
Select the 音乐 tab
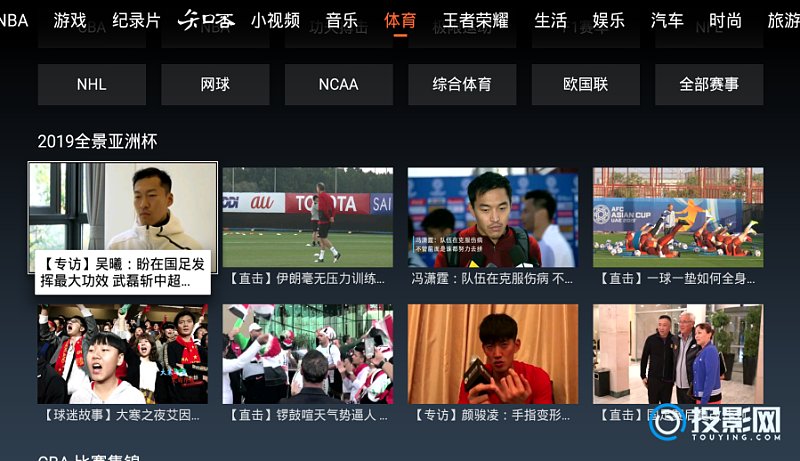[x=342, y=20]
